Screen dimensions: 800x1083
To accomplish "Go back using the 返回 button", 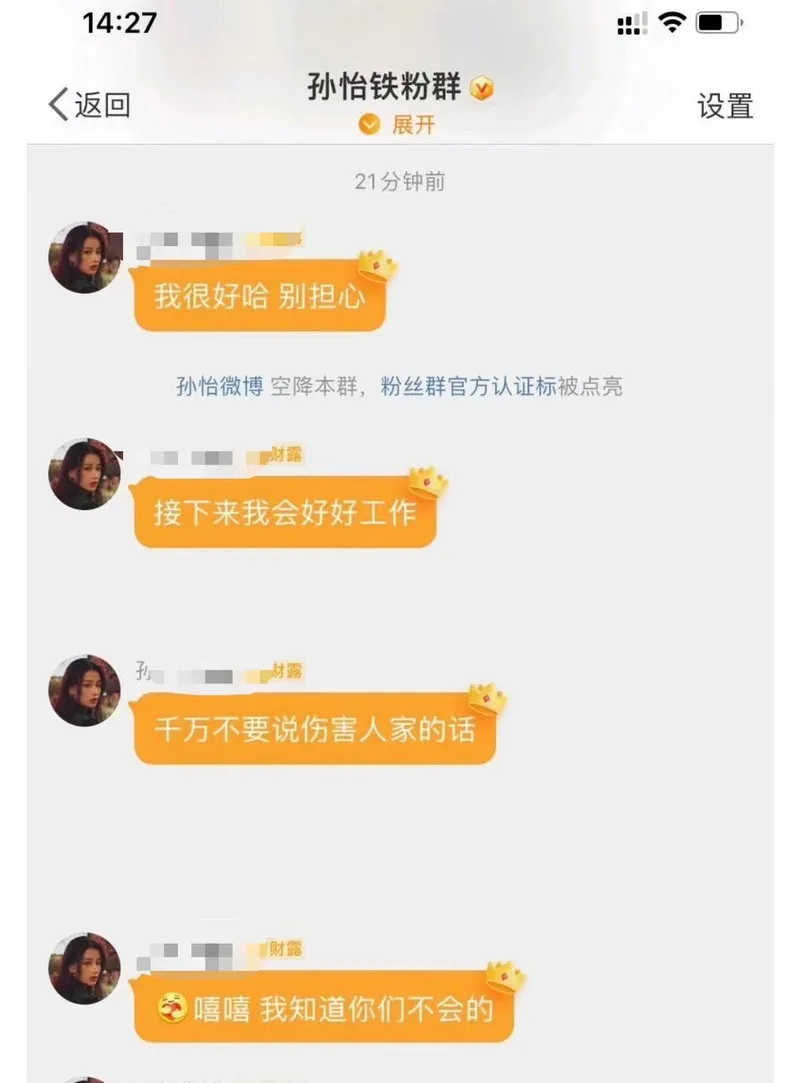I will pos(90,104).
